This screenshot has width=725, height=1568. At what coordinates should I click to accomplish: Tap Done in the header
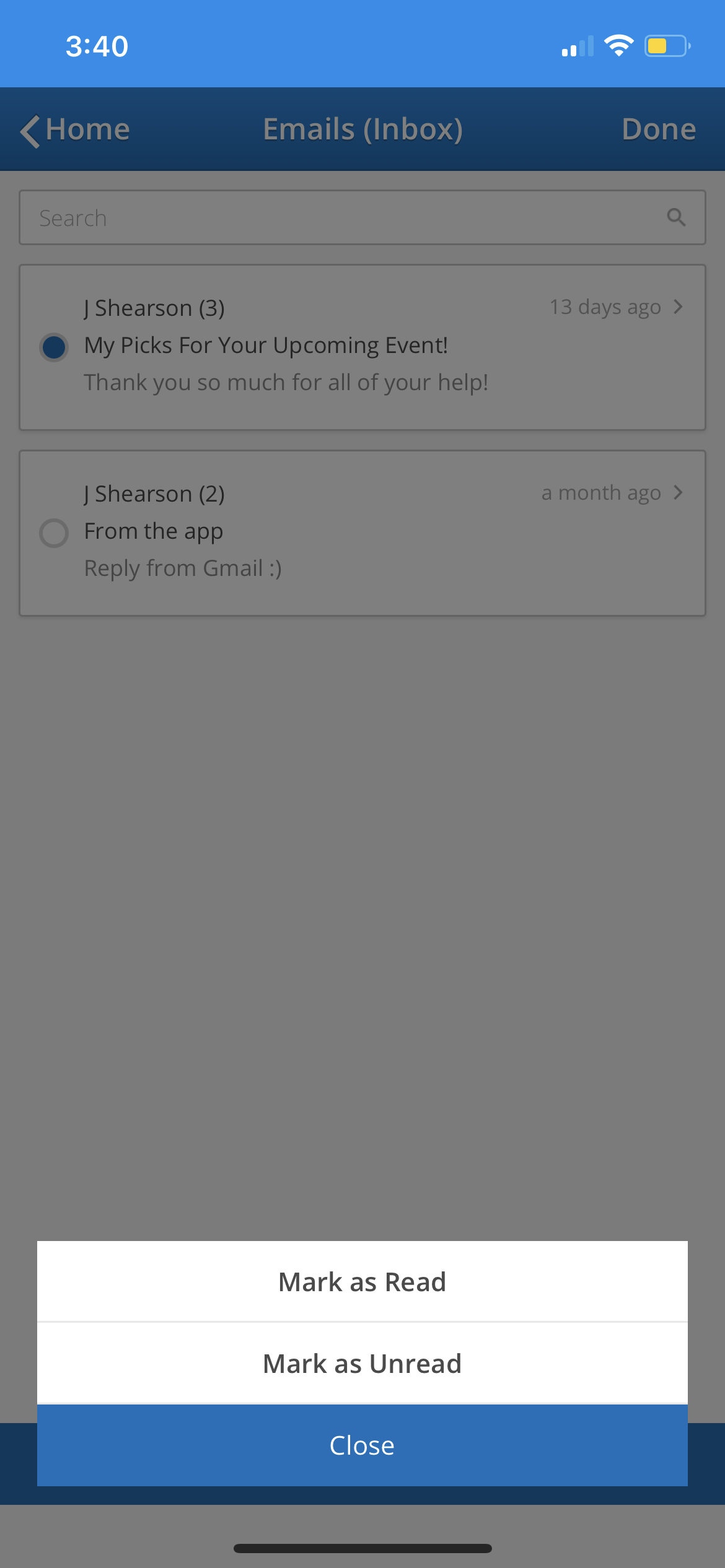(x=658, y=130)
